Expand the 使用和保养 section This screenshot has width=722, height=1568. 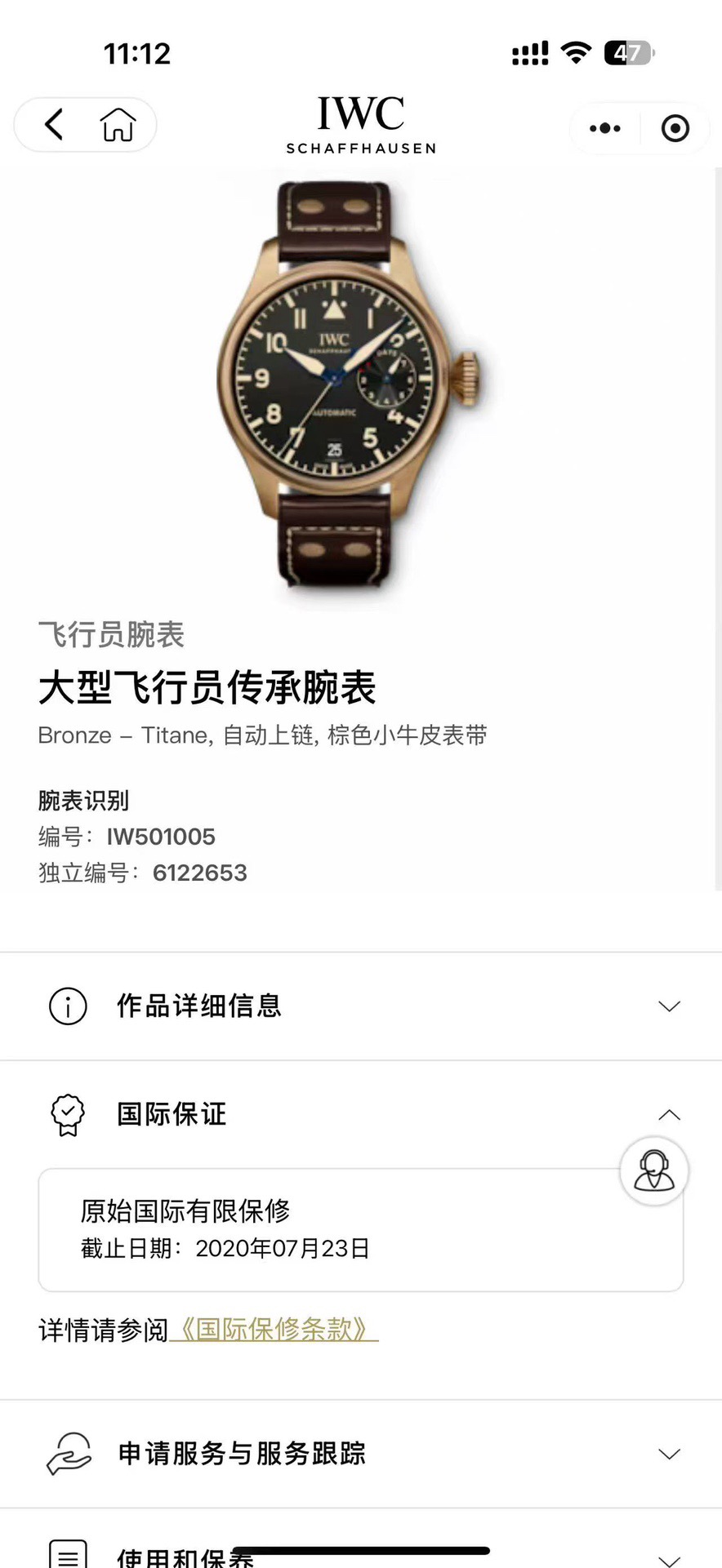coord(669,1557)
